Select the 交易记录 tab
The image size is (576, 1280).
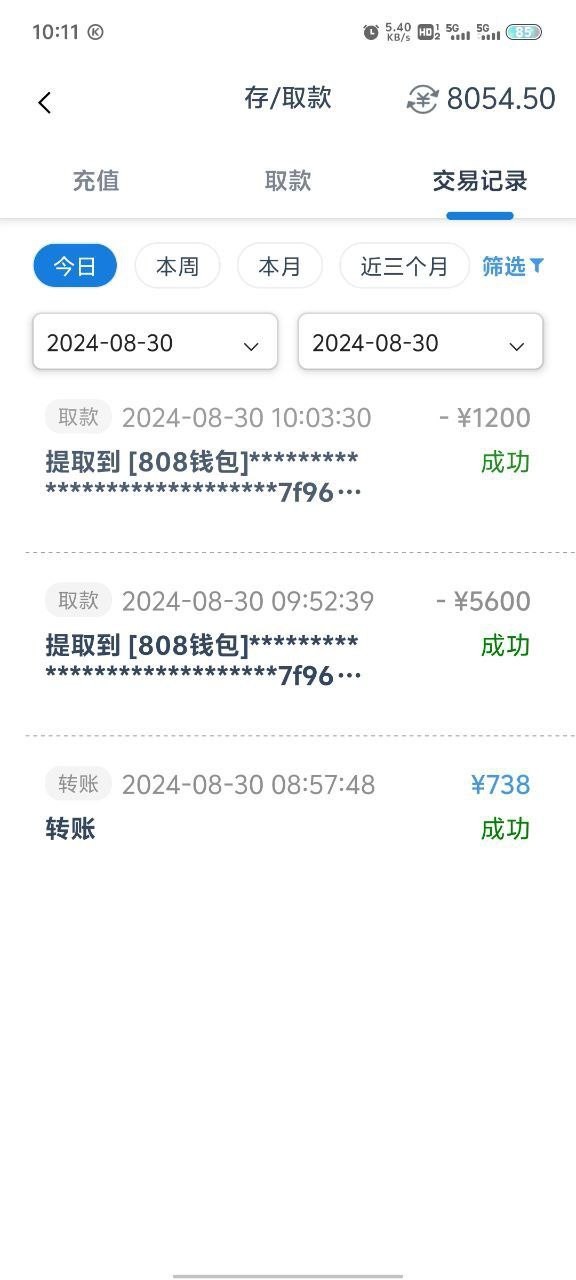click(480, 181)
